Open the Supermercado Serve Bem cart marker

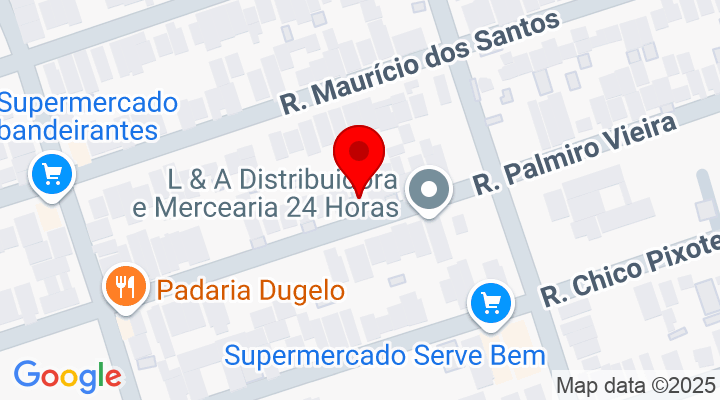pyautogui.click(x=490, y=301)
